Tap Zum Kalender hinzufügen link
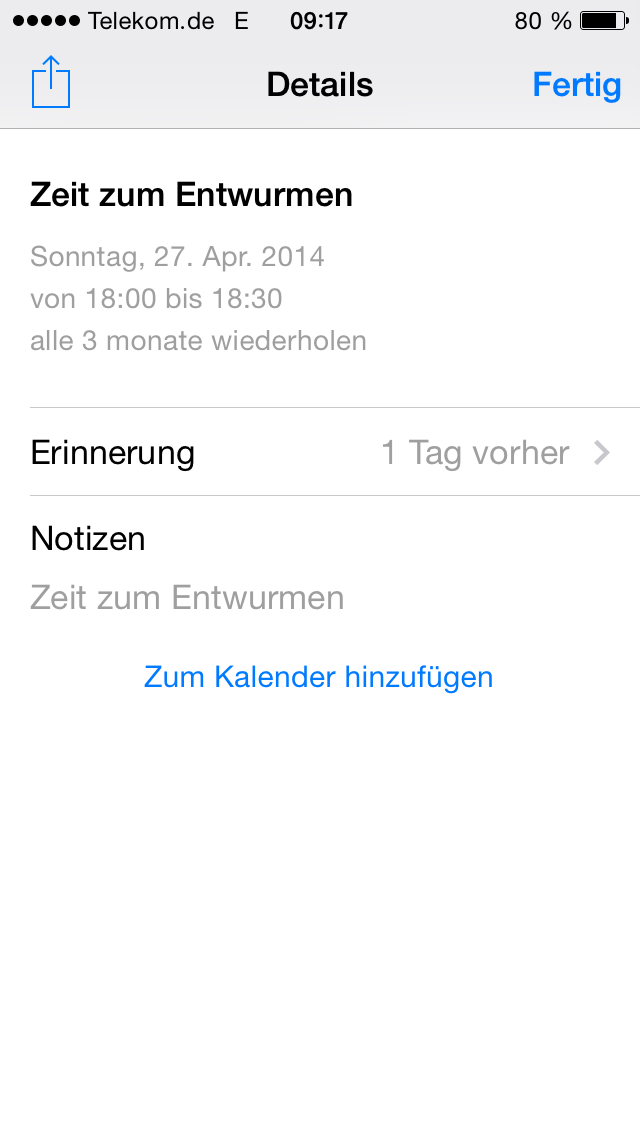Viewport: 640px width, 1136px height. tap(319, 677)
